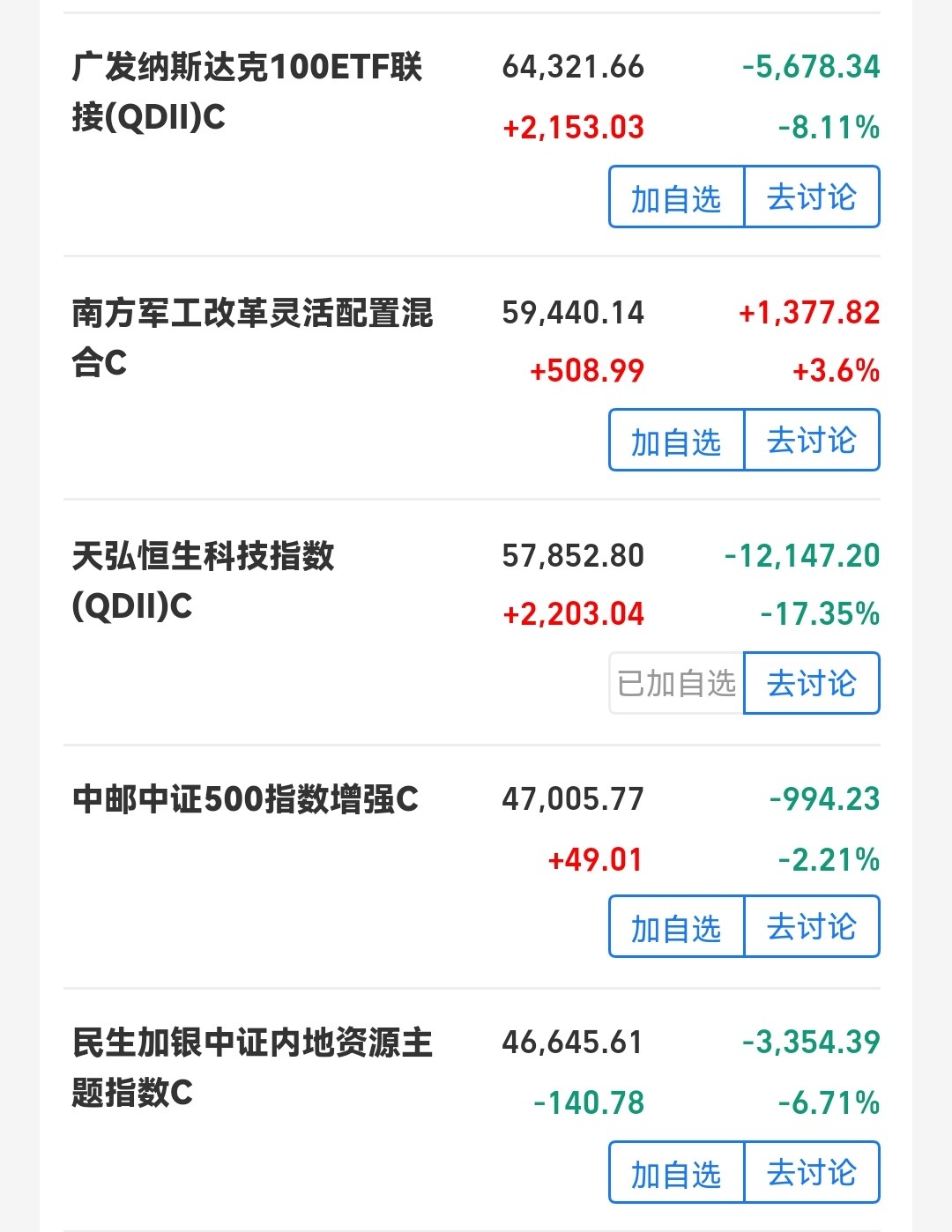Enter discussion for 中邮中证500指数增强C
The image size is (952, 1232).
(x=811, y=926)
